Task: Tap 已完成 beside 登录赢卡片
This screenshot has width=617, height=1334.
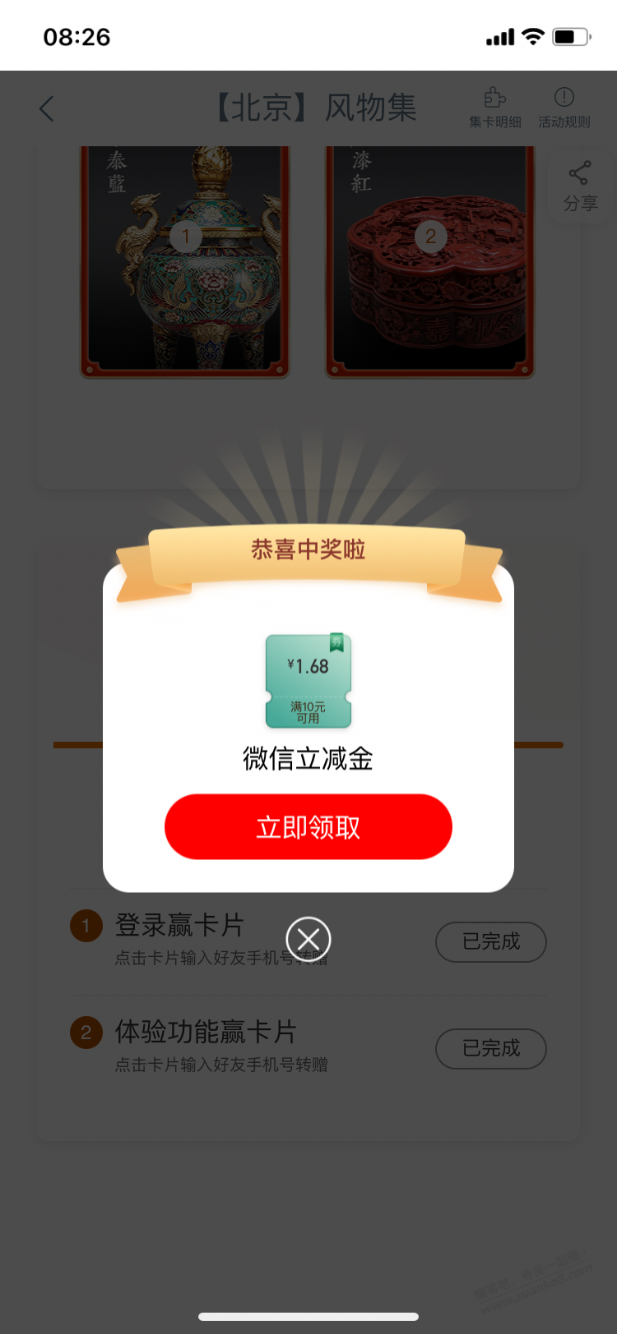Action: 490,941
